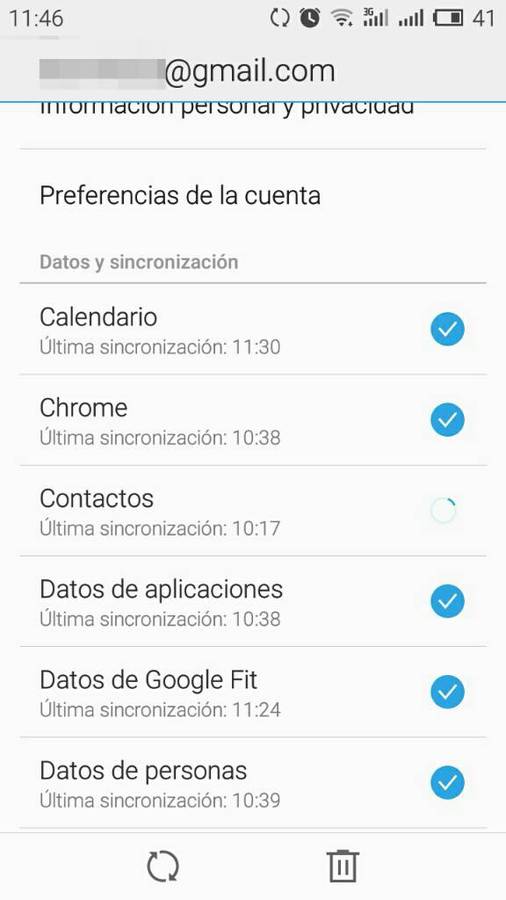The height and width of the screenshot is (900, 506).
Task: Select the Contactos sync row
Action: pyautogui.click(x=253, y=511)
